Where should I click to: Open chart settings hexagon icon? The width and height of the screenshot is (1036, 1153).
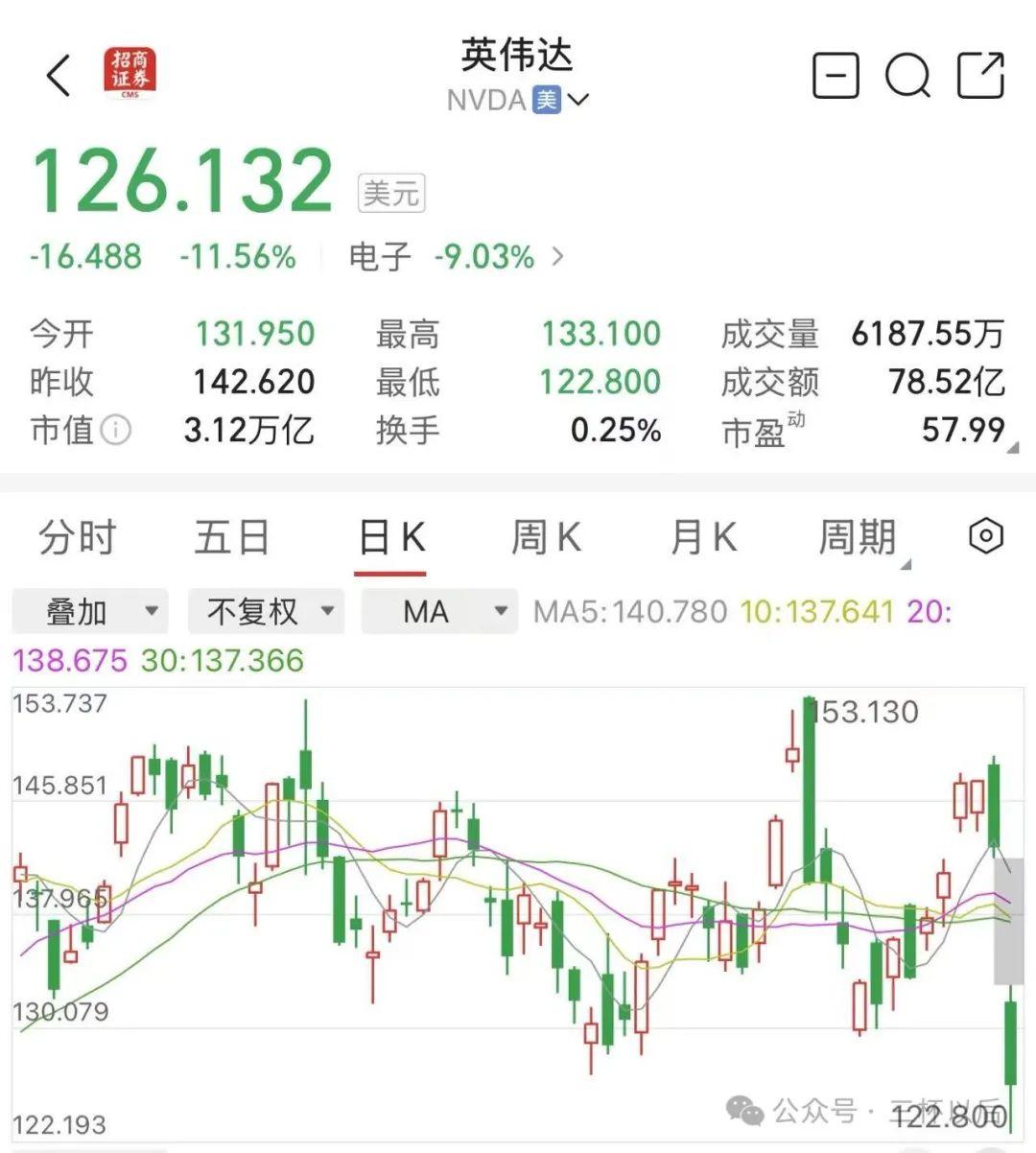[x=986, y=536]
